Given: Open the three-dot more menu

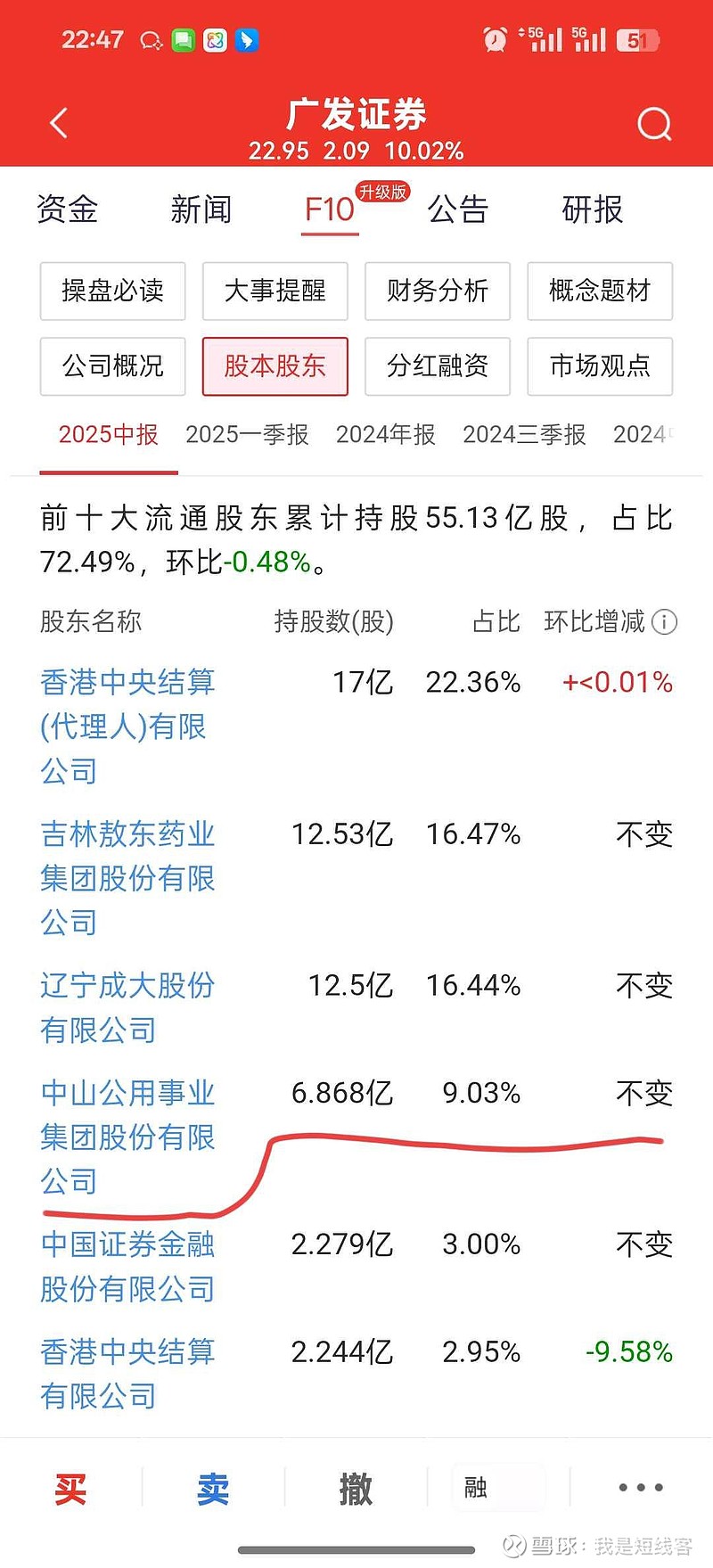Looking at the screenshot, I should coord(641,1487).
